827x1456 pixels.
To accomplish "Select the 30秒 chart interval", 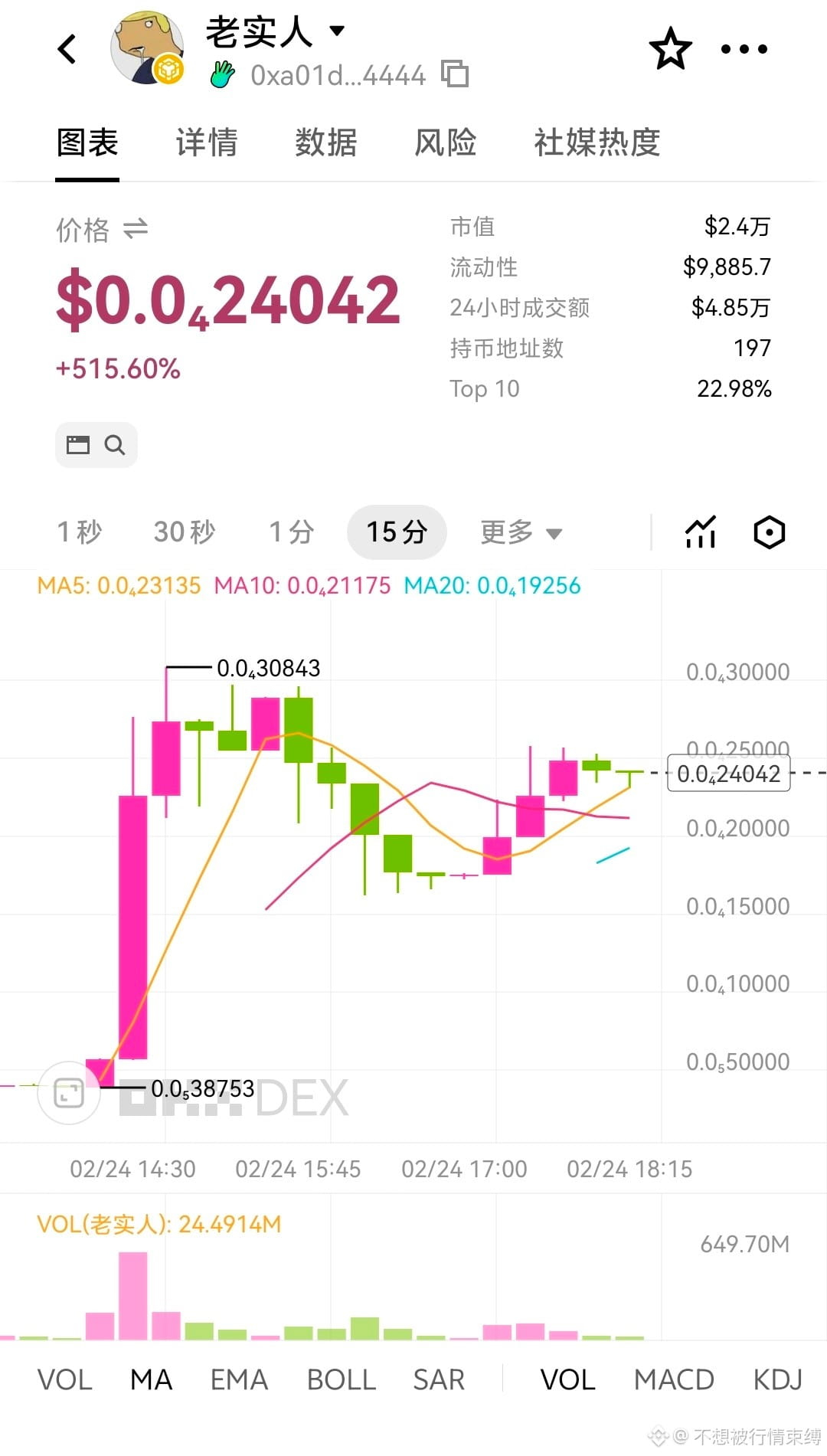I will click(x=185, y=532).
